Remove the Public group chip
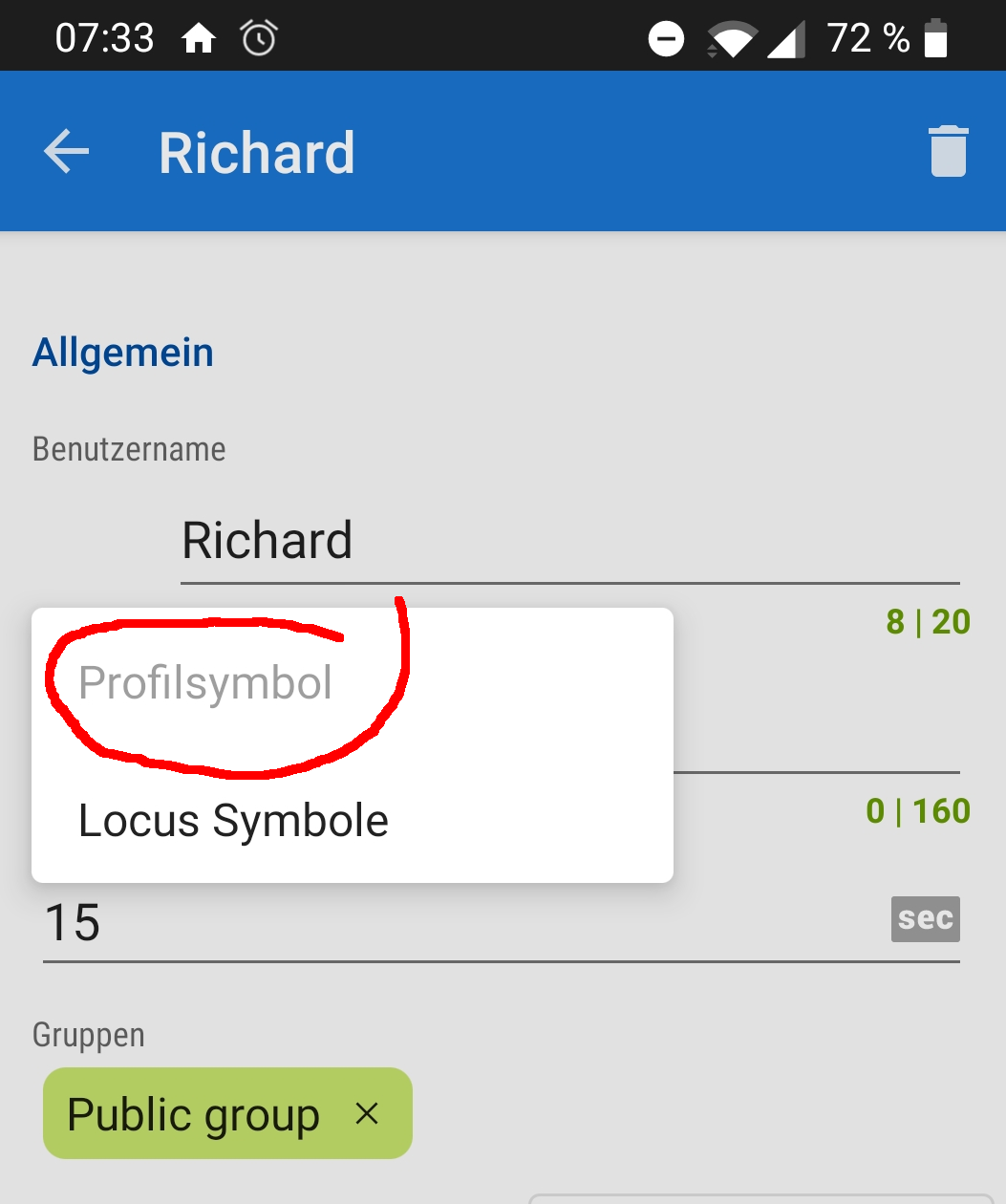 point(367,1113)
